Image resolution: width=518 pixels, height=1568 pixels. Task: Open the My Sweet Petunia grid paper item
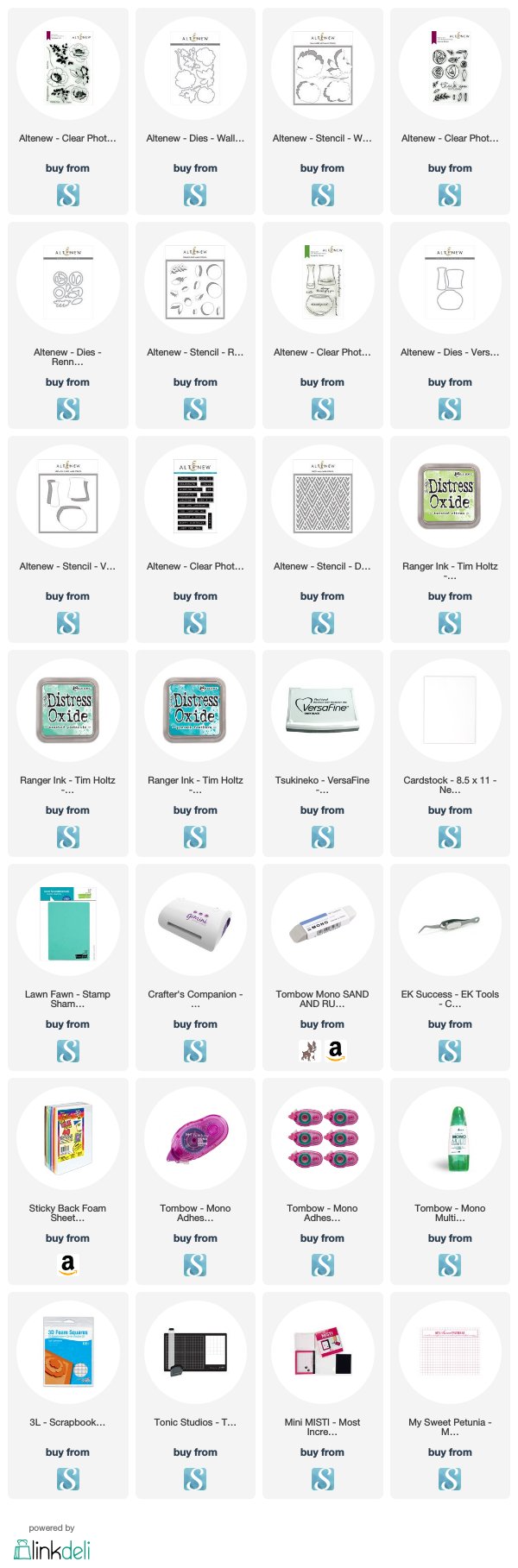(x=450, y=1353)
